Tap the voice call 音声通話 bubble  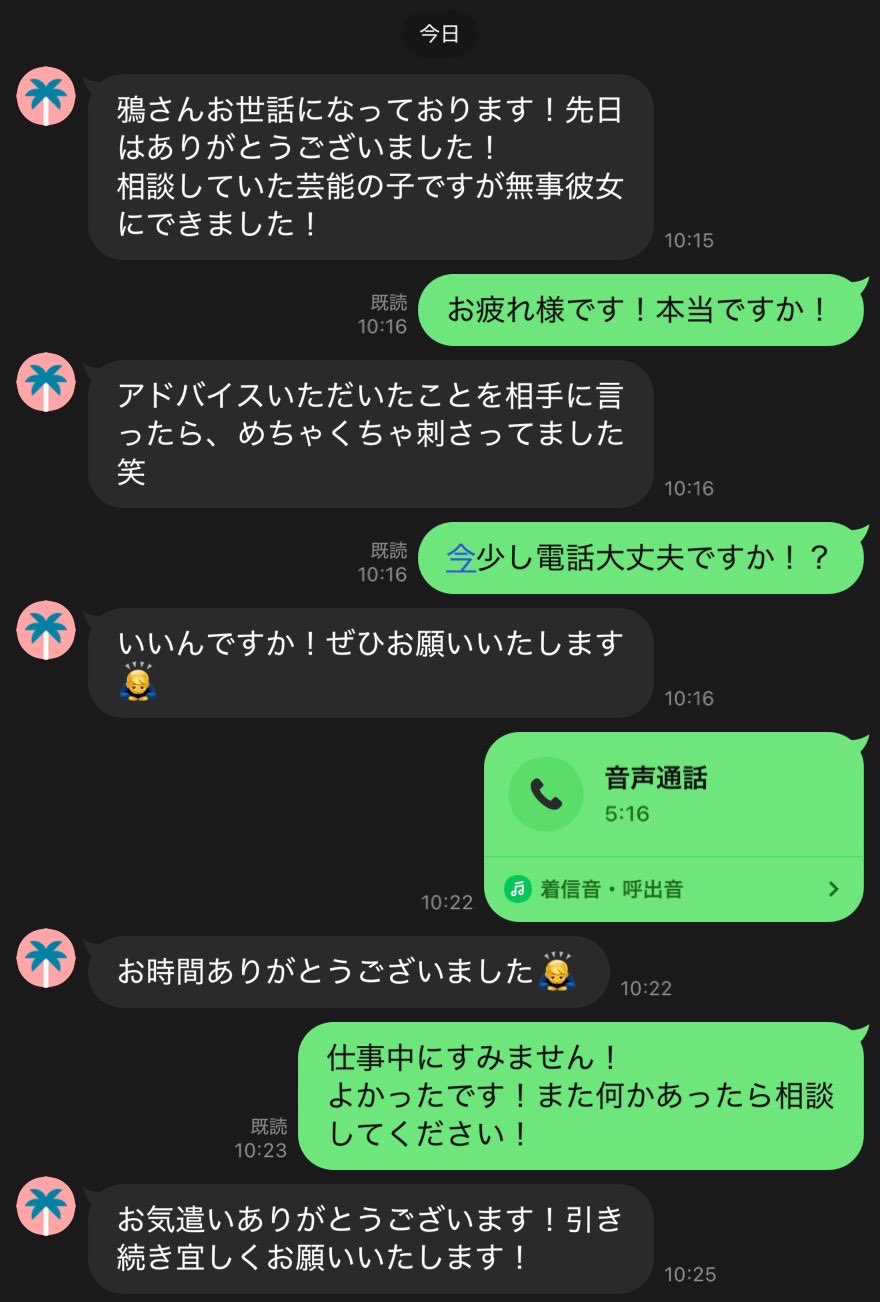point(672,794)
